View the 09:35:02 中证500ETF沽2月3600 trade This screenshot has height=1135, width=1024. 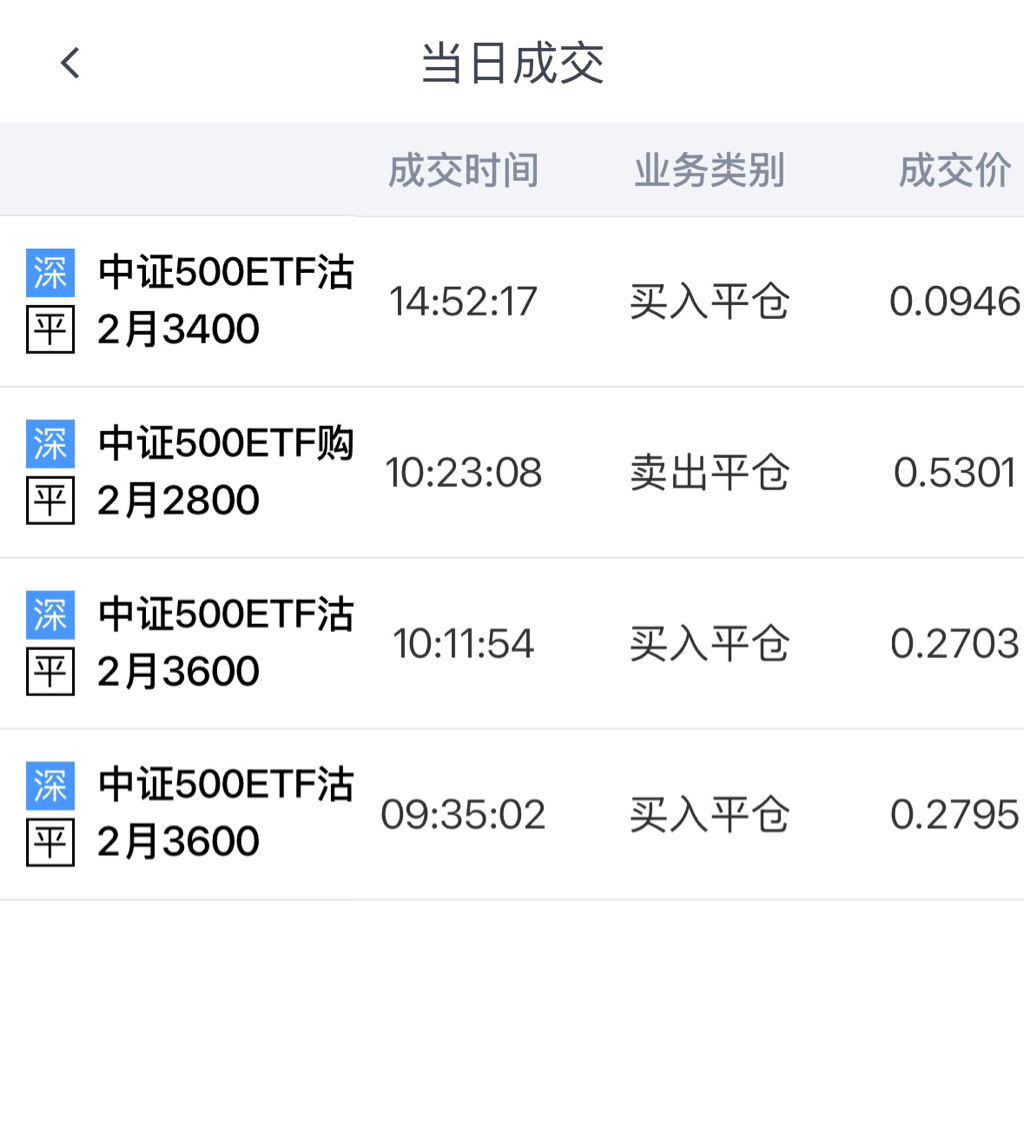[510, 814]
